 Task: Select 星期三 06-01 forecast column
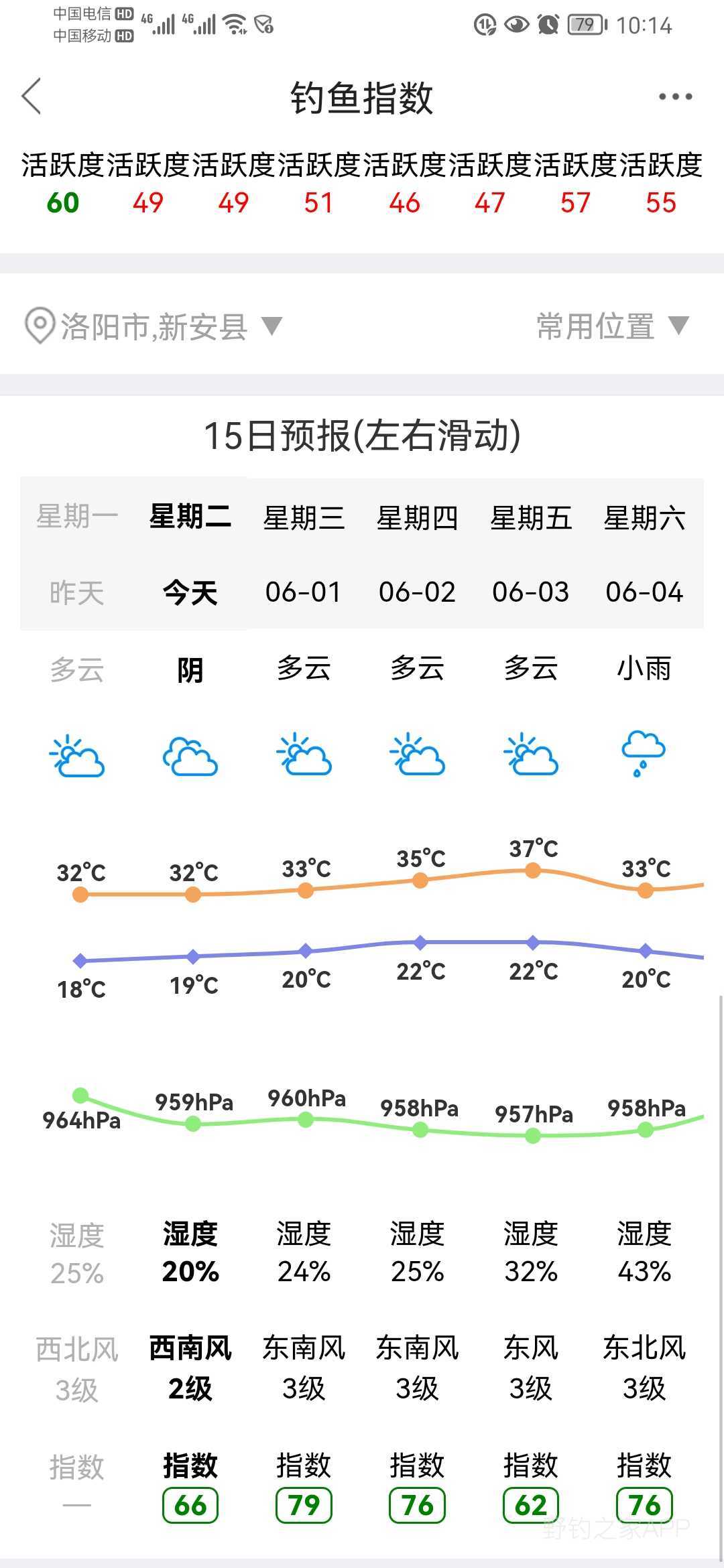click(304, 553)
